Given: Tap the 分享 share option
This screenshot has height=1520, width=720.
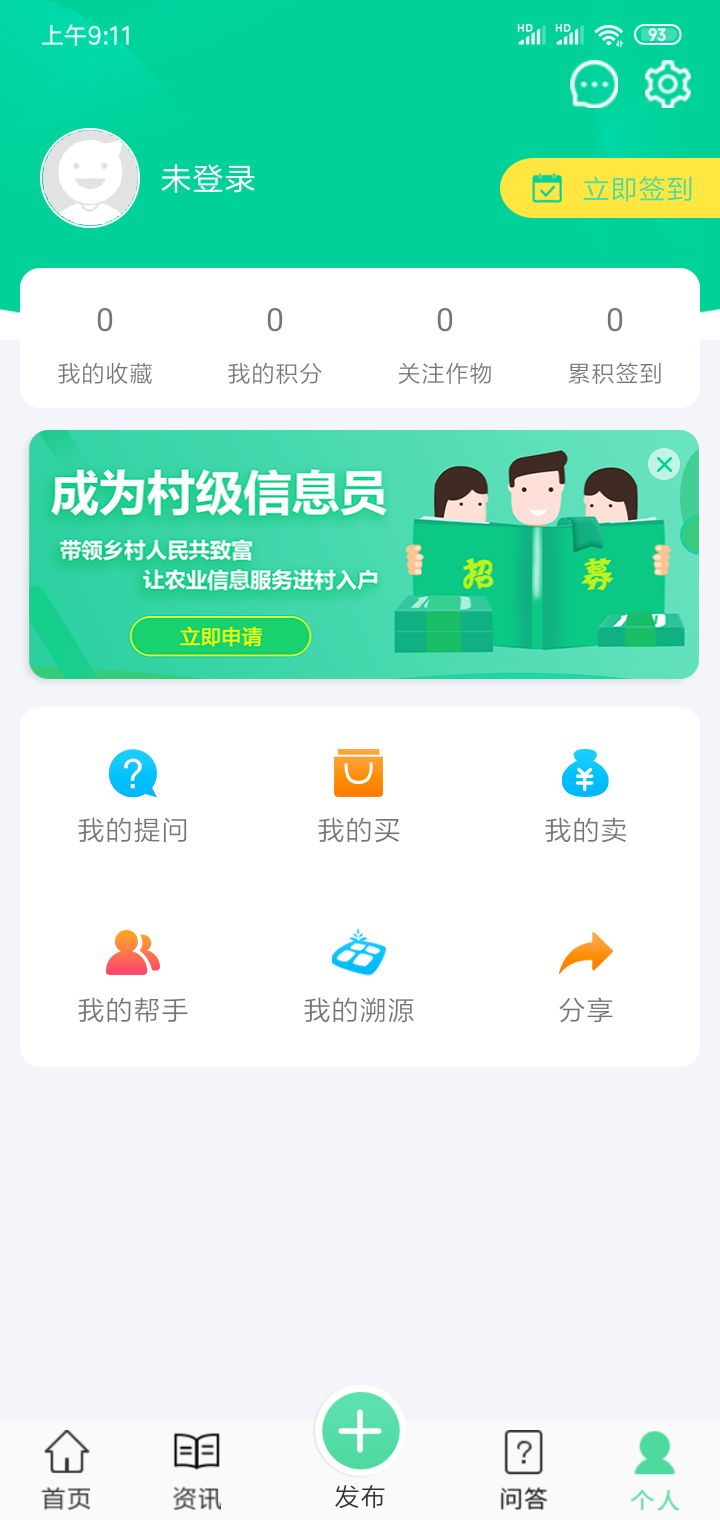Looking at the screenshot, I should (x=586, y=977).
